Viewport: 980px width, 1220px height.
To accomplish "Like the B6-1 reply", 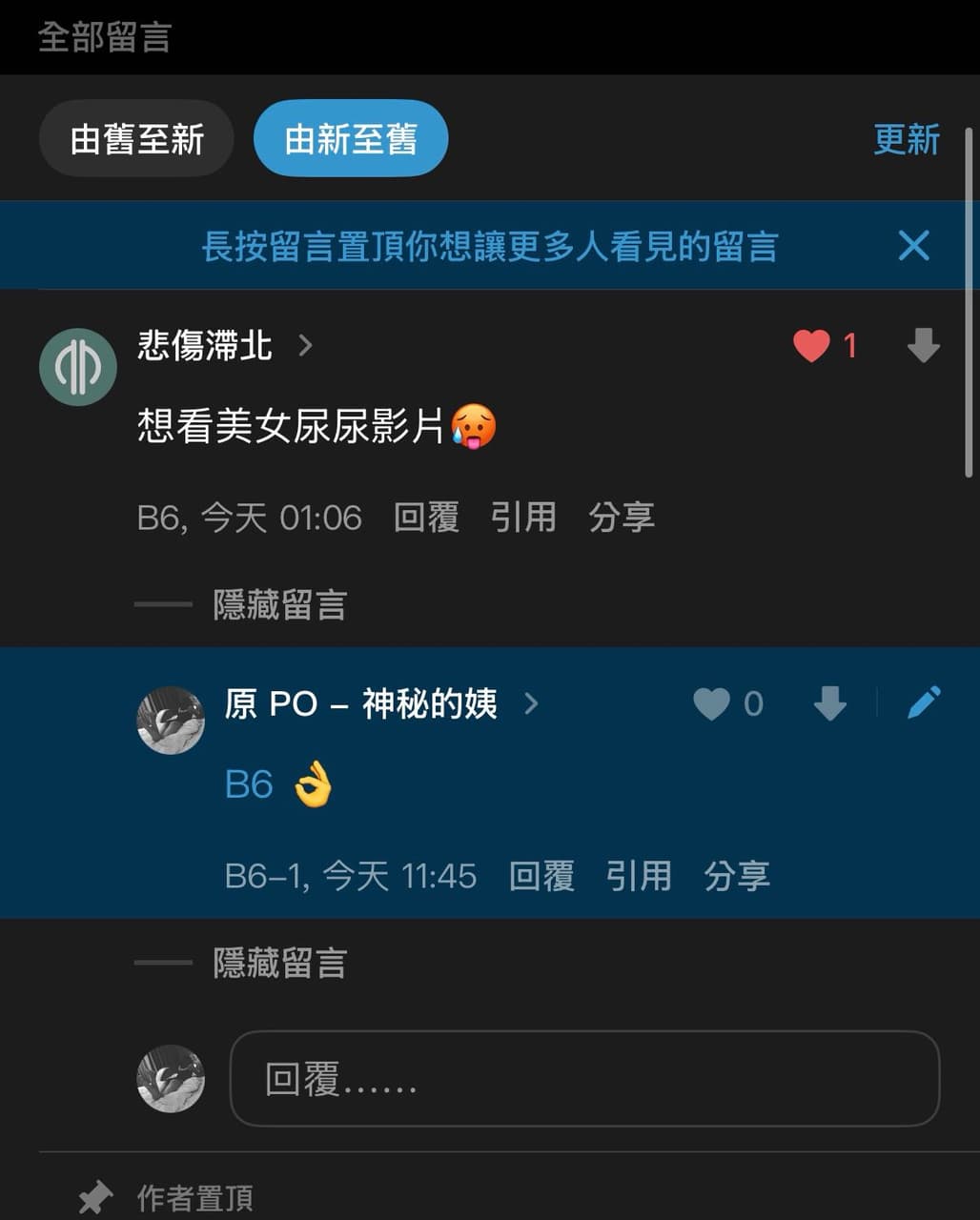I will (x=711, y=703).
